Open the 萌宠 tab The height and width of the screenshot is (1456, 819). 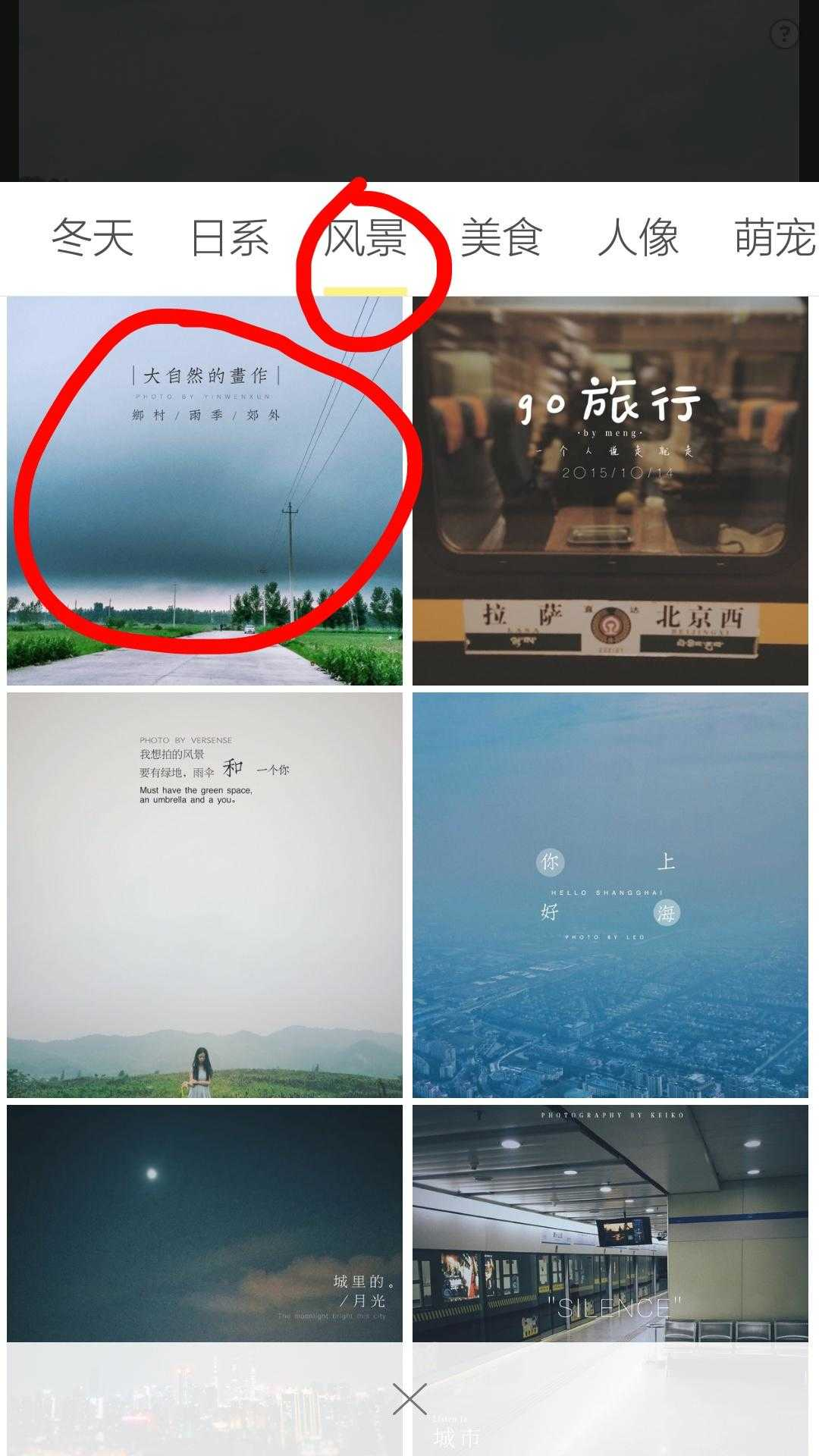[773, 238]
